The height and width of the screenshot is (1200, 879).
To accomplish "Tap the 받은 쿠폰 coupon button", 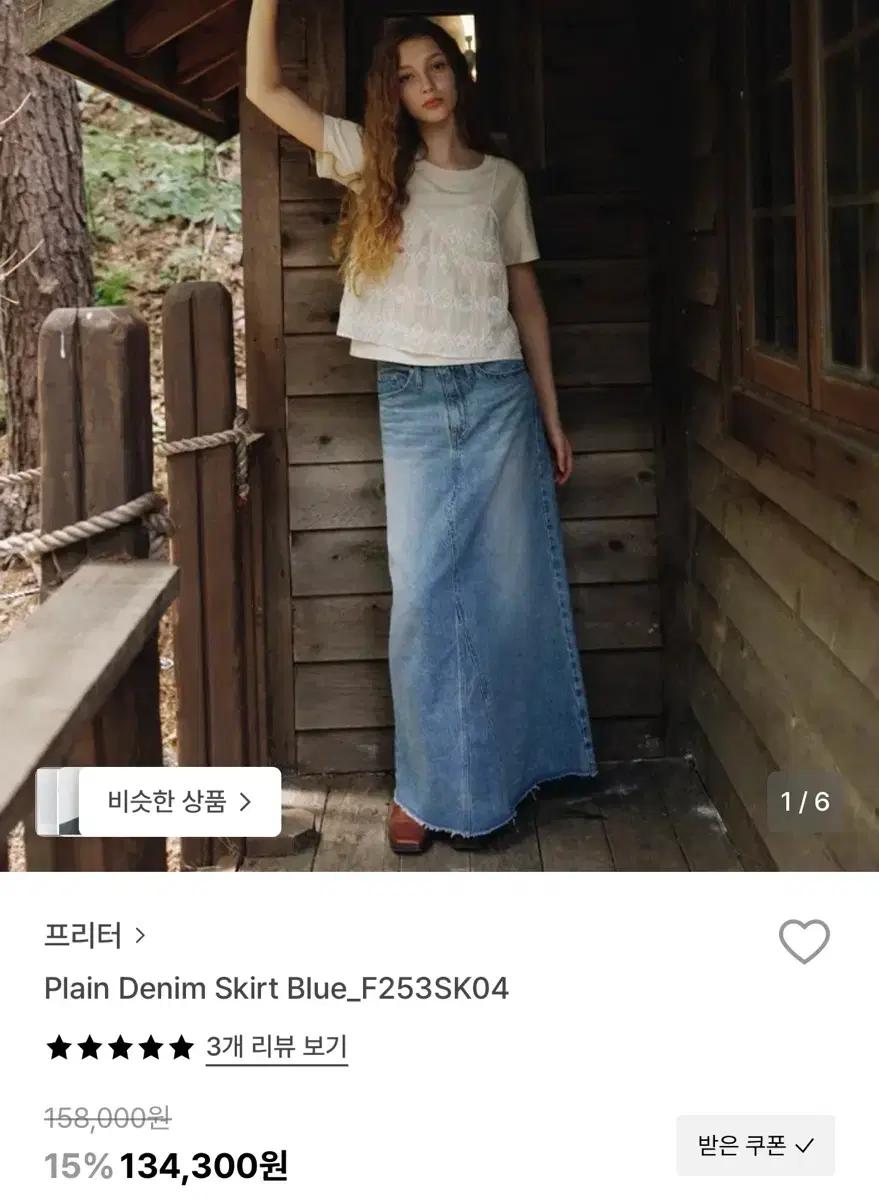I will (x=755, y=1145).
